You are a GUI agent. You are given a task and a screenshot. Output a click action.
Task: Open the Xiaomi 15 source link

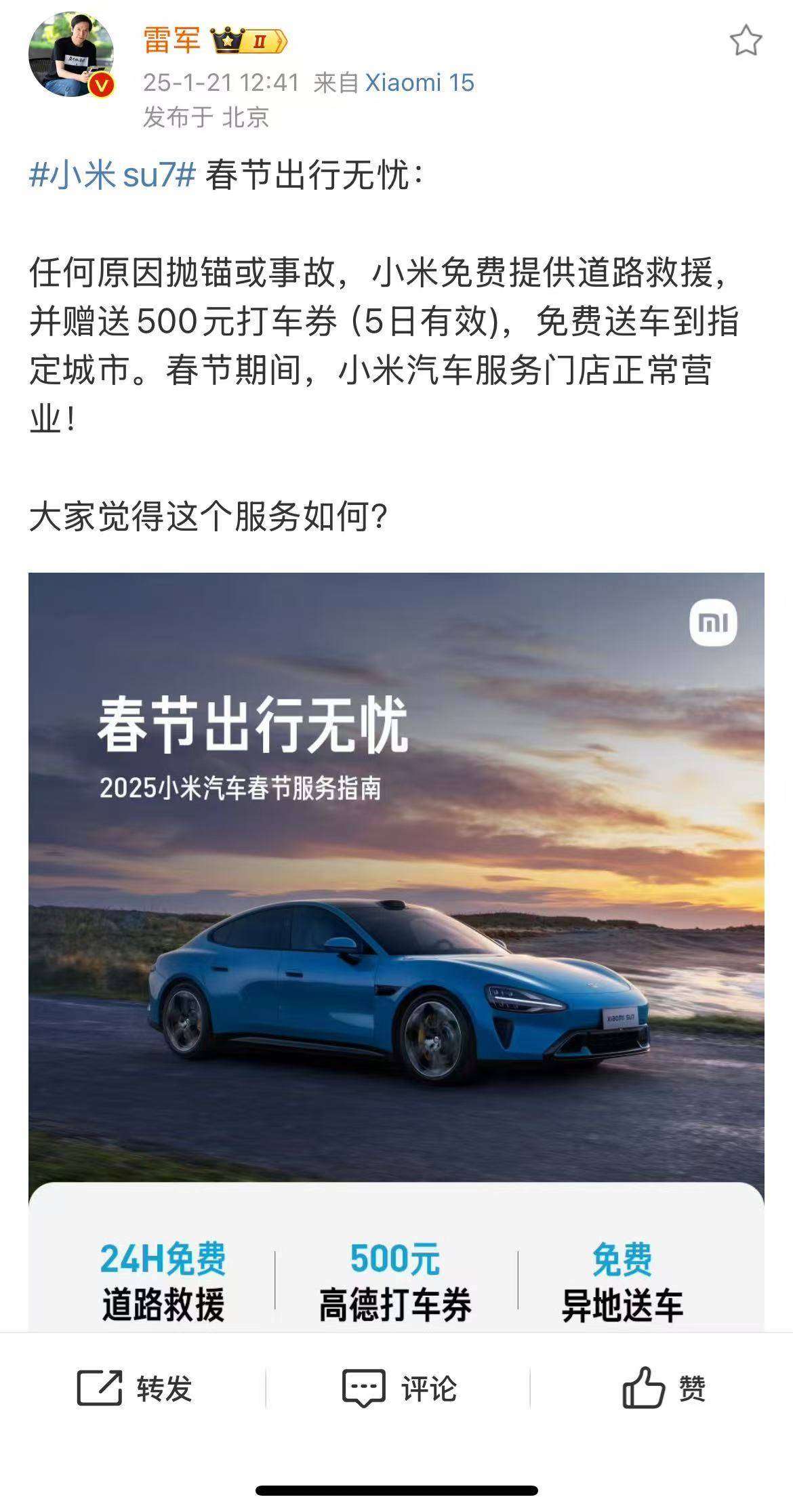click(x=420, y=83)
